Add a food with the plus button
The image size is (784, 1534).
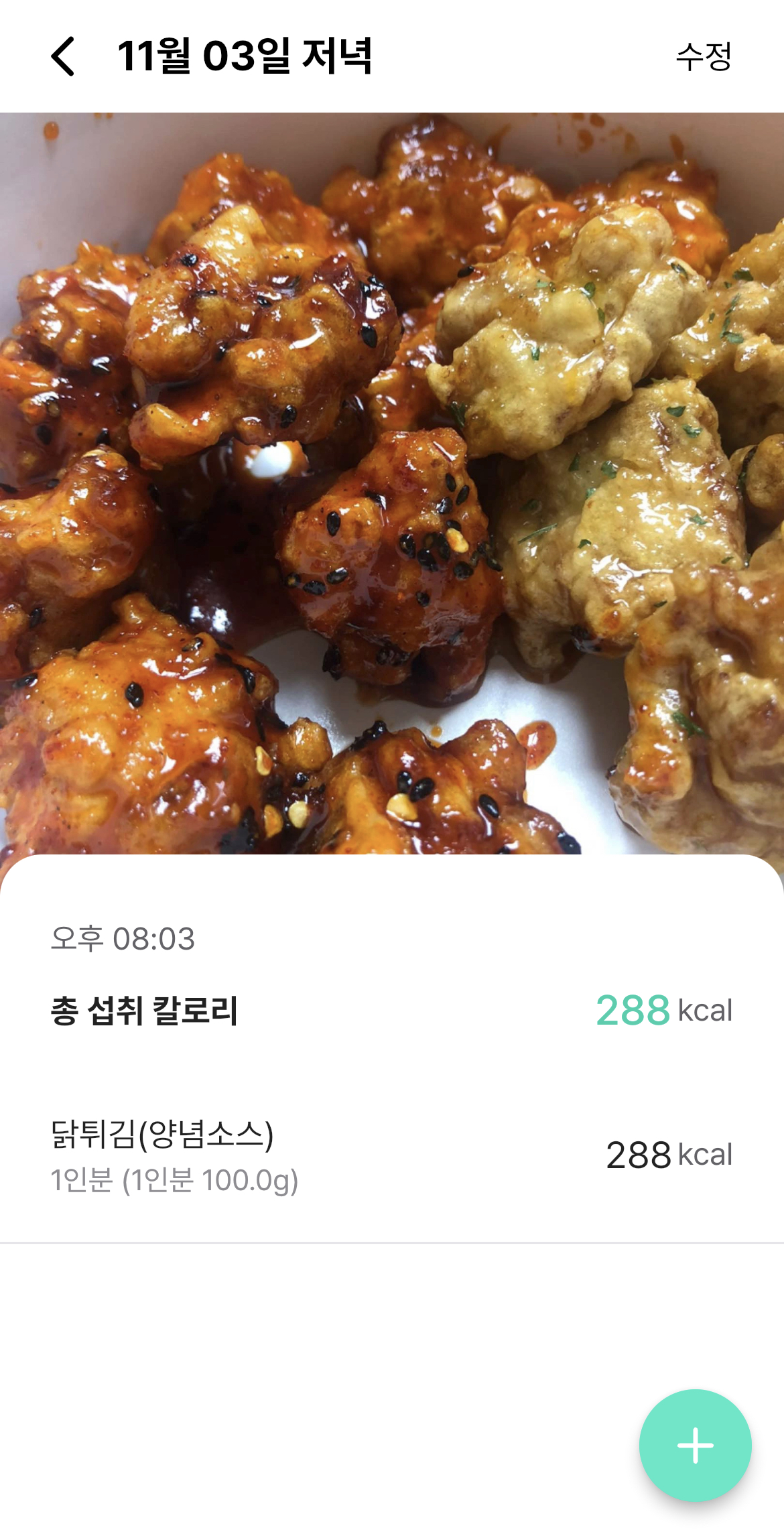click(x=695, y=1445)
